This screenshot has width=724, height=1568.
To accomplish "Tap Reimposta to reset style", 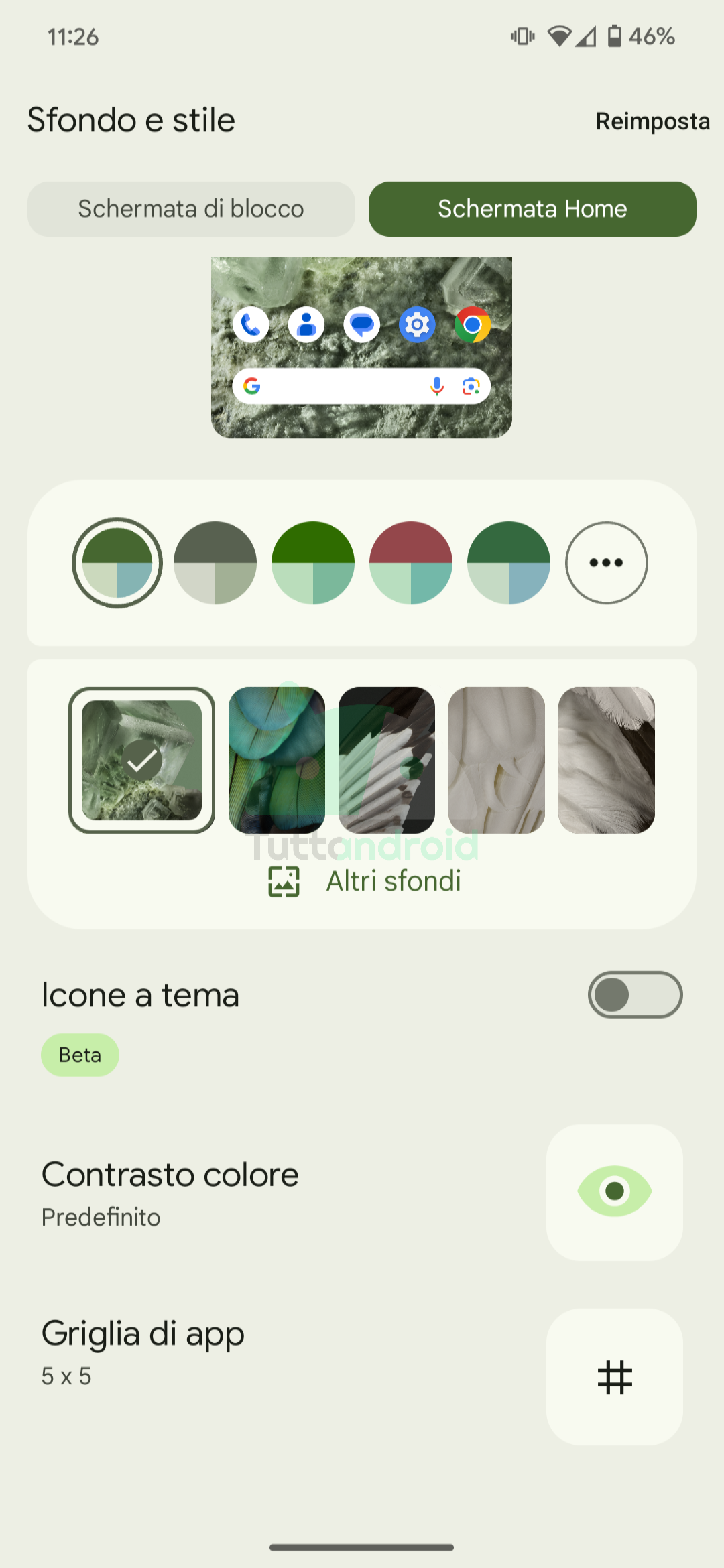I will 652,121.
